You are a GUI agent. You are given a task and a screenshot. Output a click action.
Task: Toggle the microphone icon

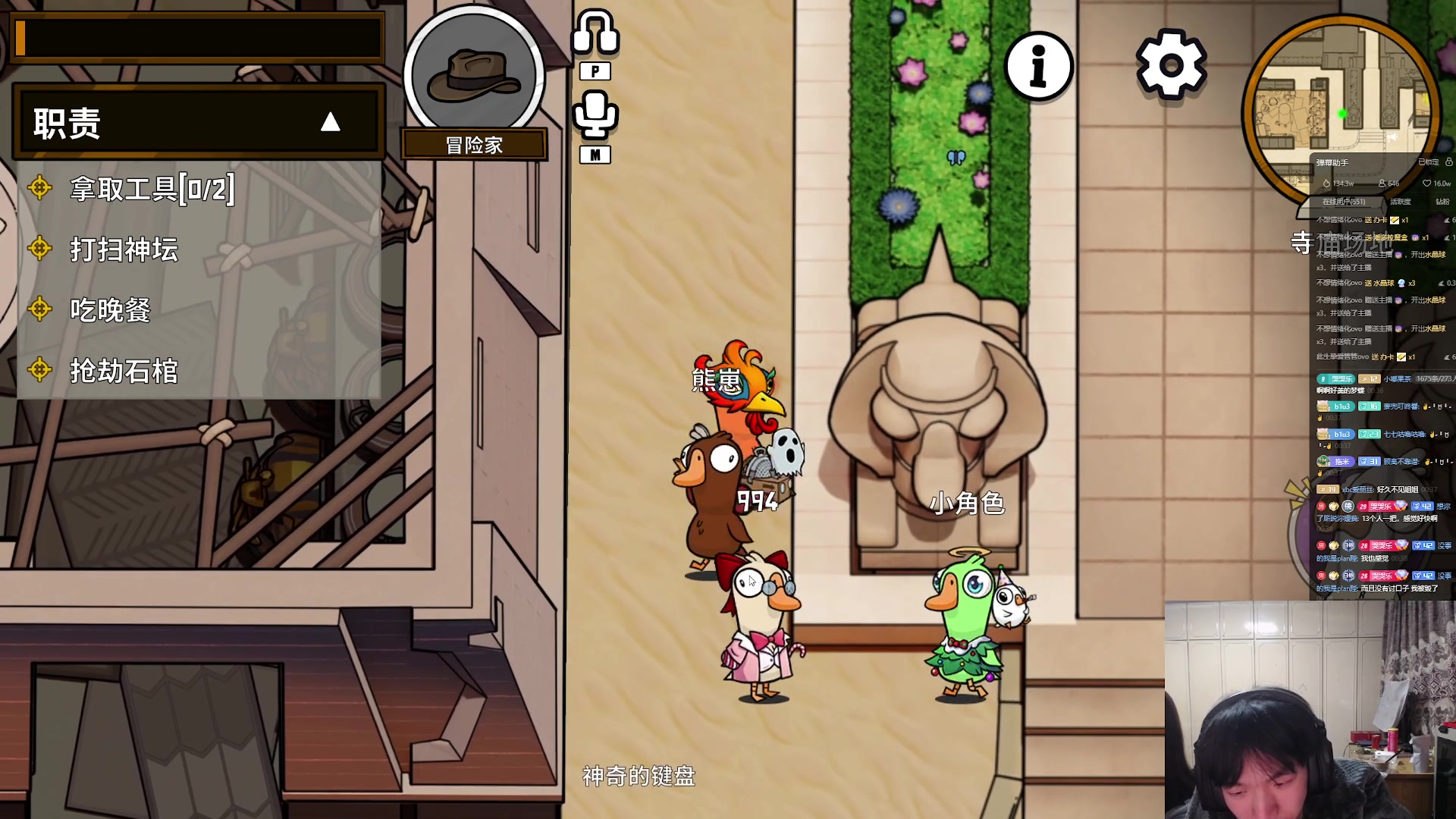pos(595,115)
